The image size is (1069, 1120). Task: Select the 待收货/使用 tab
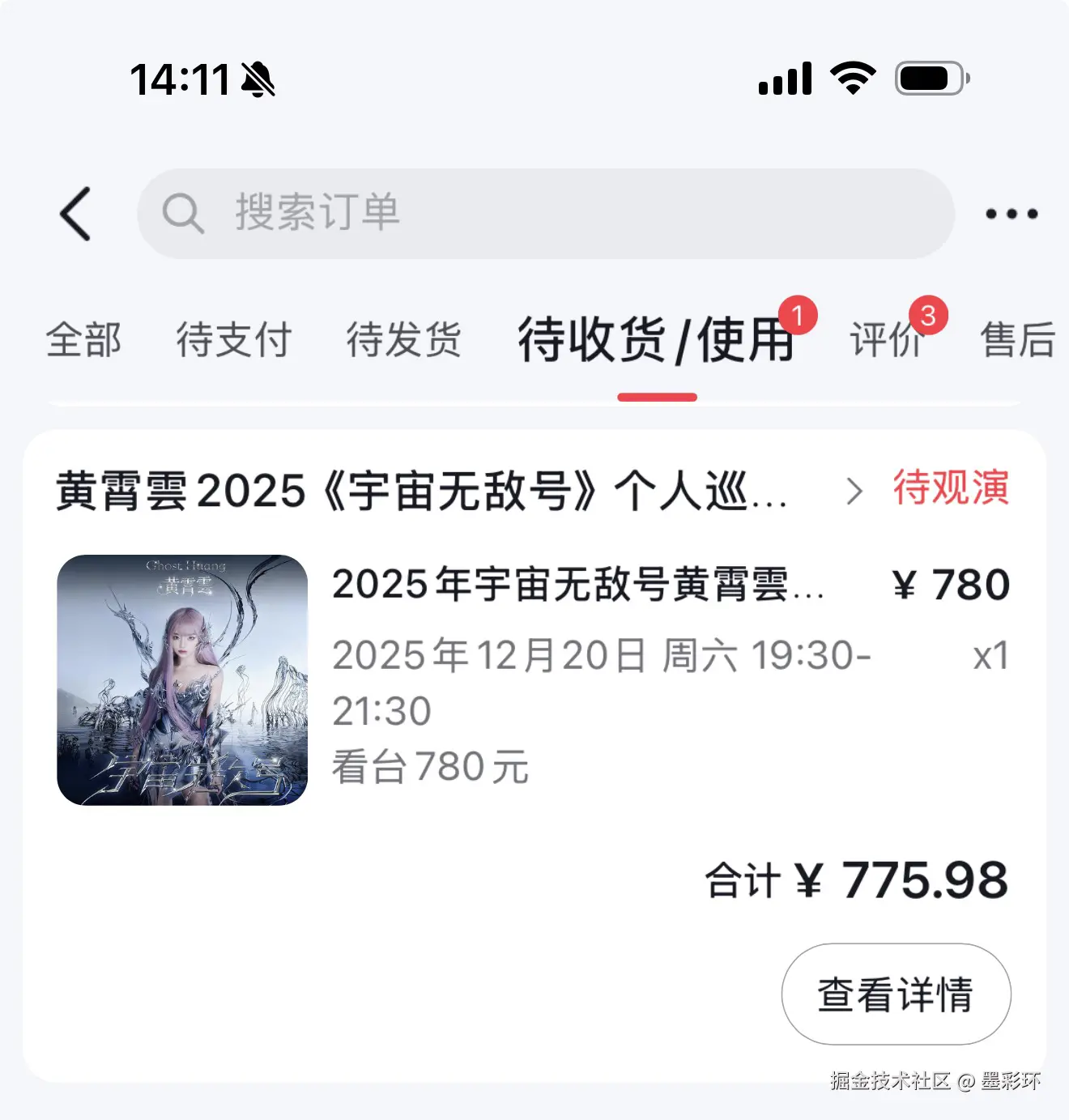[x=656, y=340]
